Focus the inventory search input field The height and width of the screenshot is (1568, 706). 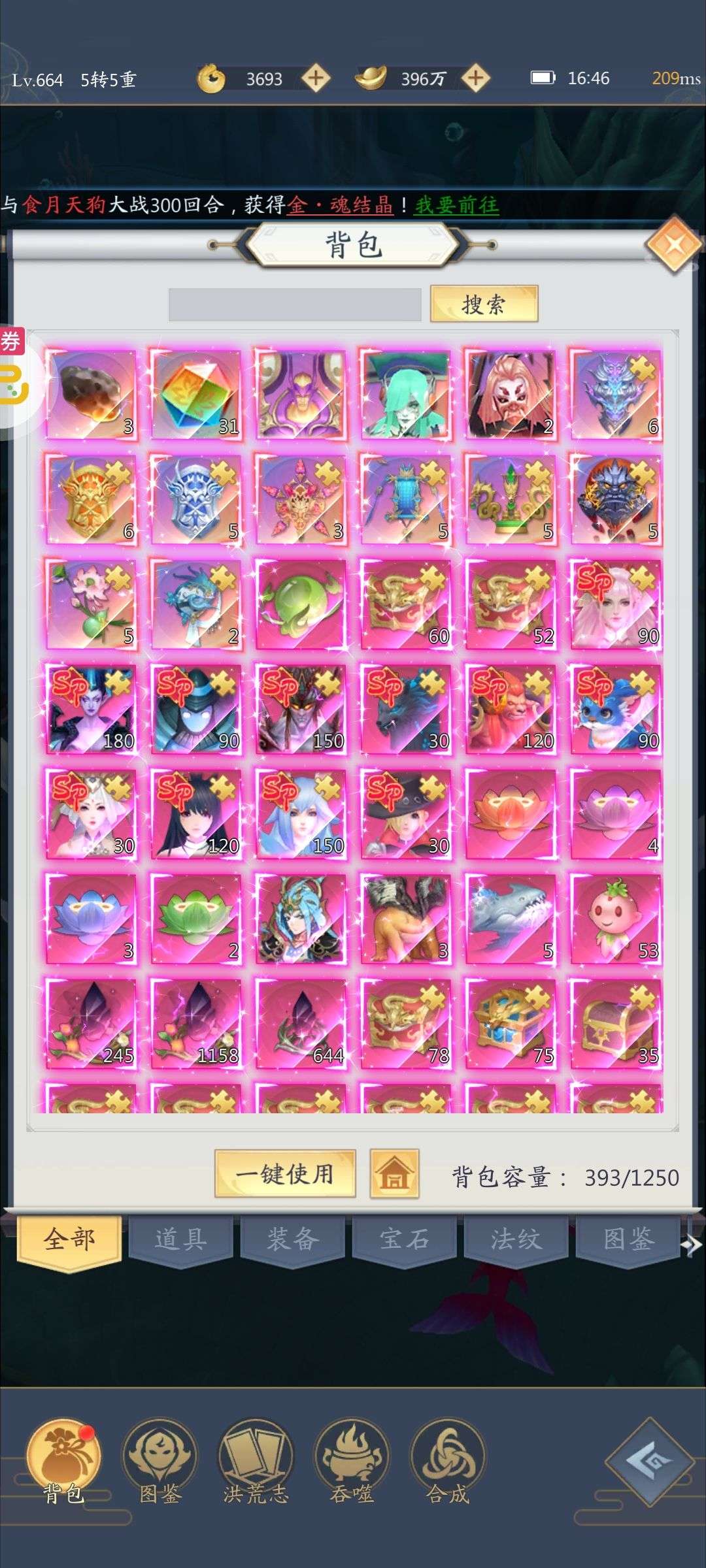pos(295,304)
